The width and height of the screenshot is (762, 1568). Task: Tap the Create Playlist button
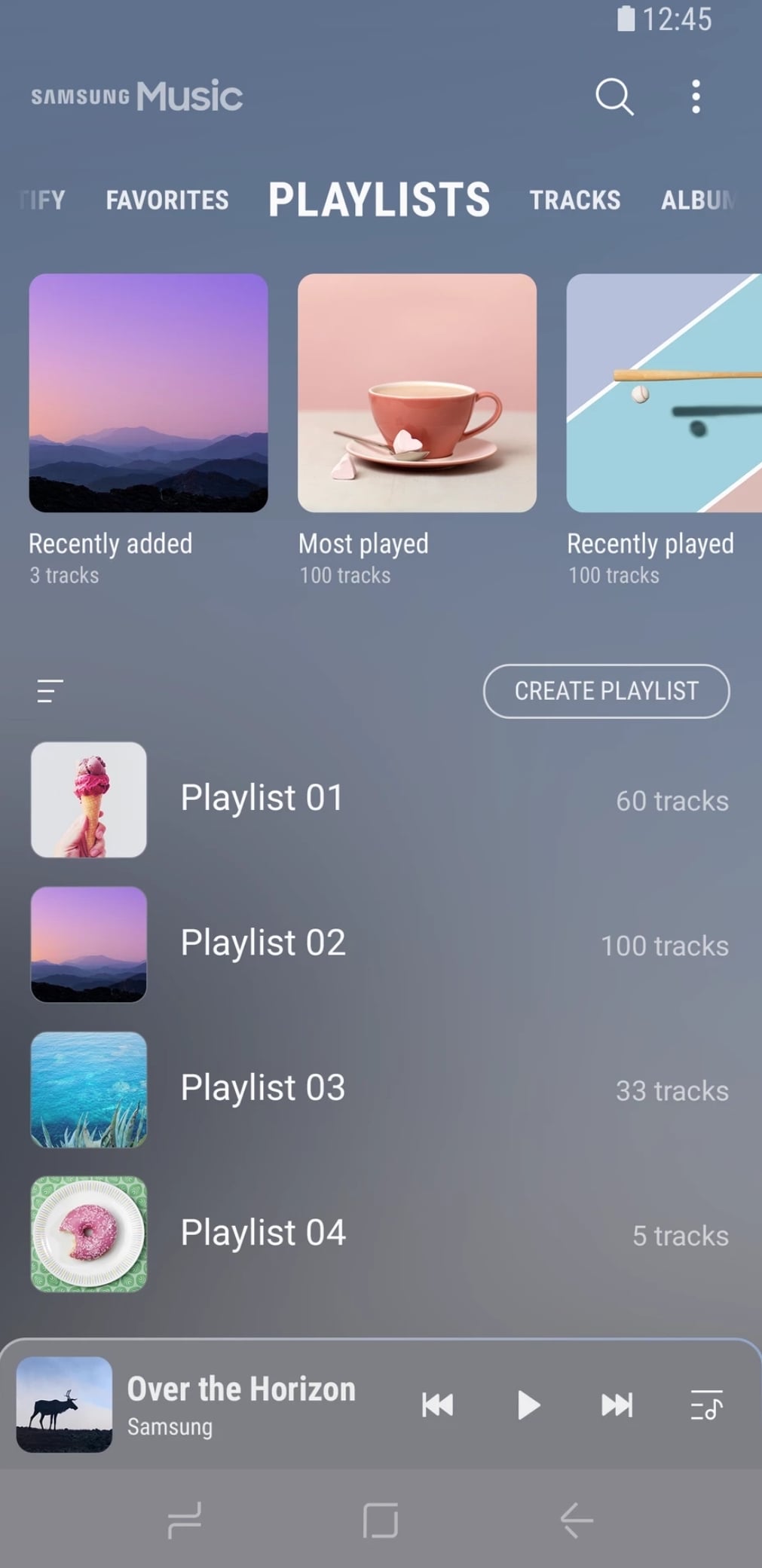tap(606, 691)
